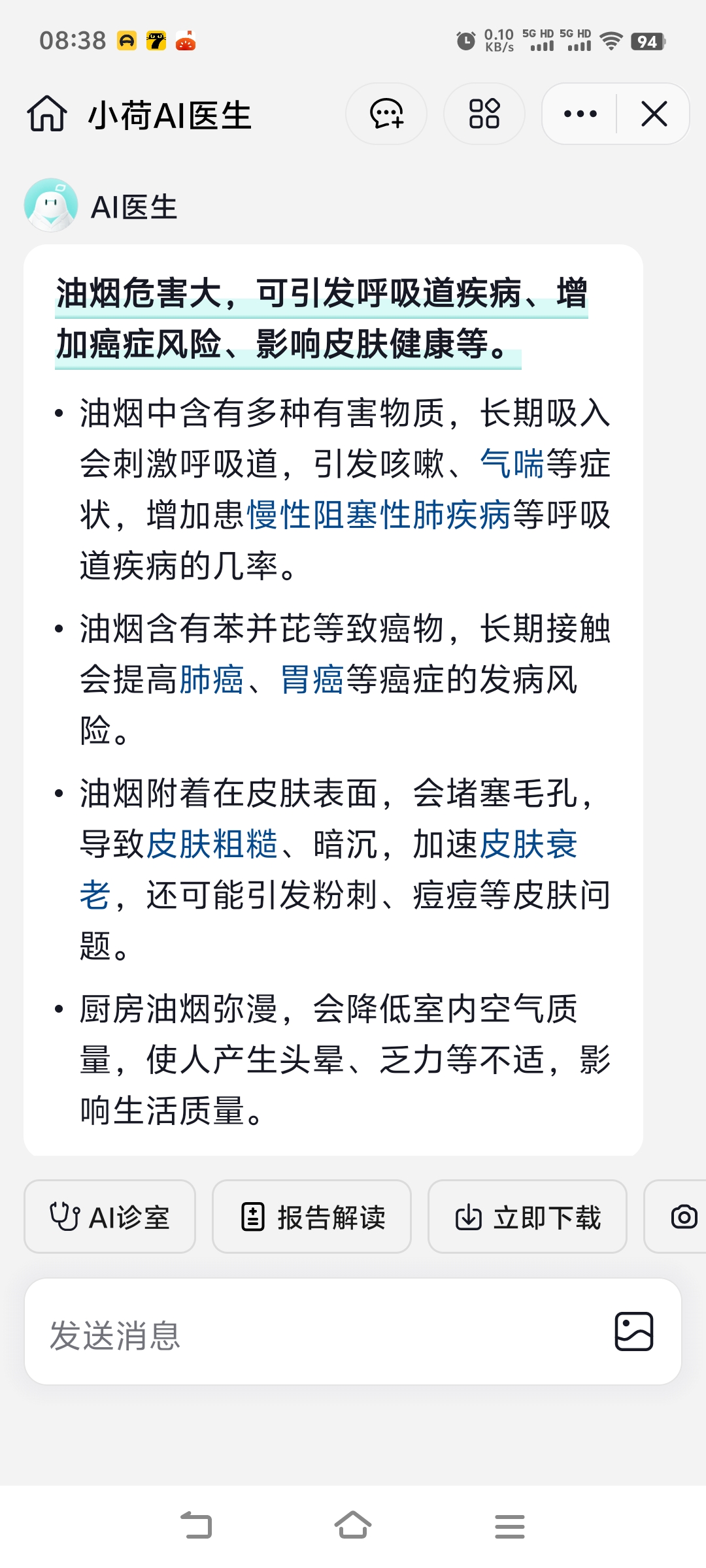Go to the home icon
The width and height of the screenshot is (706, 1568).
(46, 114)
